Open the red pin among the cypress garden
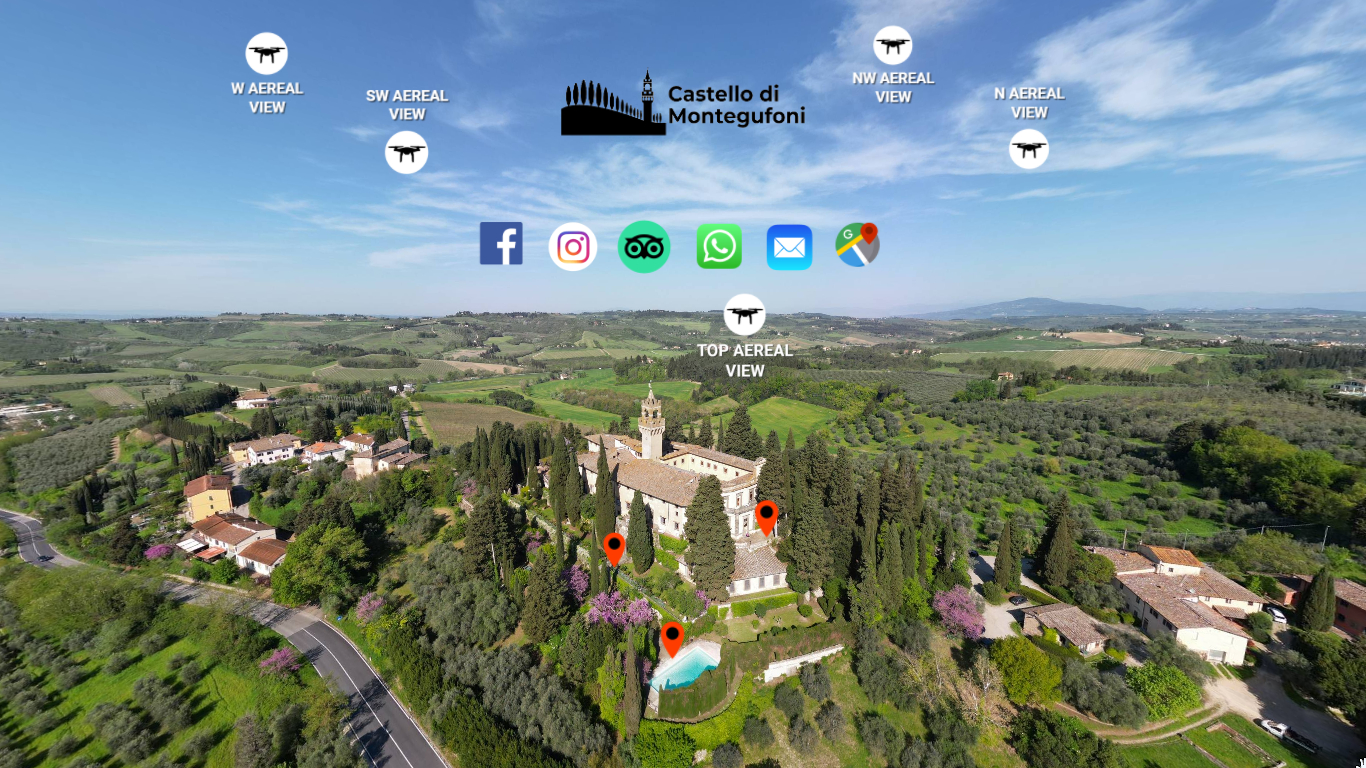 click(x=614, y=548)
